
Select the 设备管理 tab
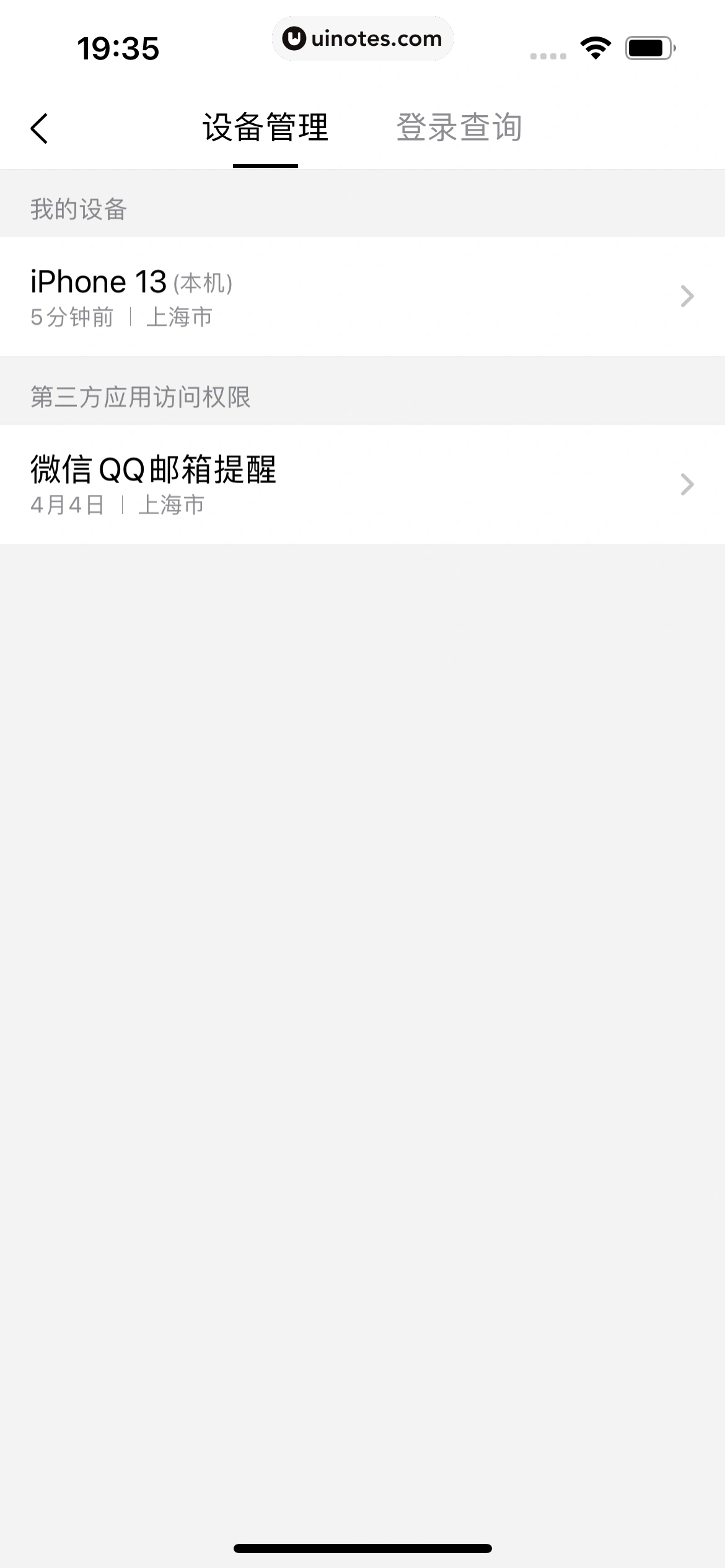[265, 127]
